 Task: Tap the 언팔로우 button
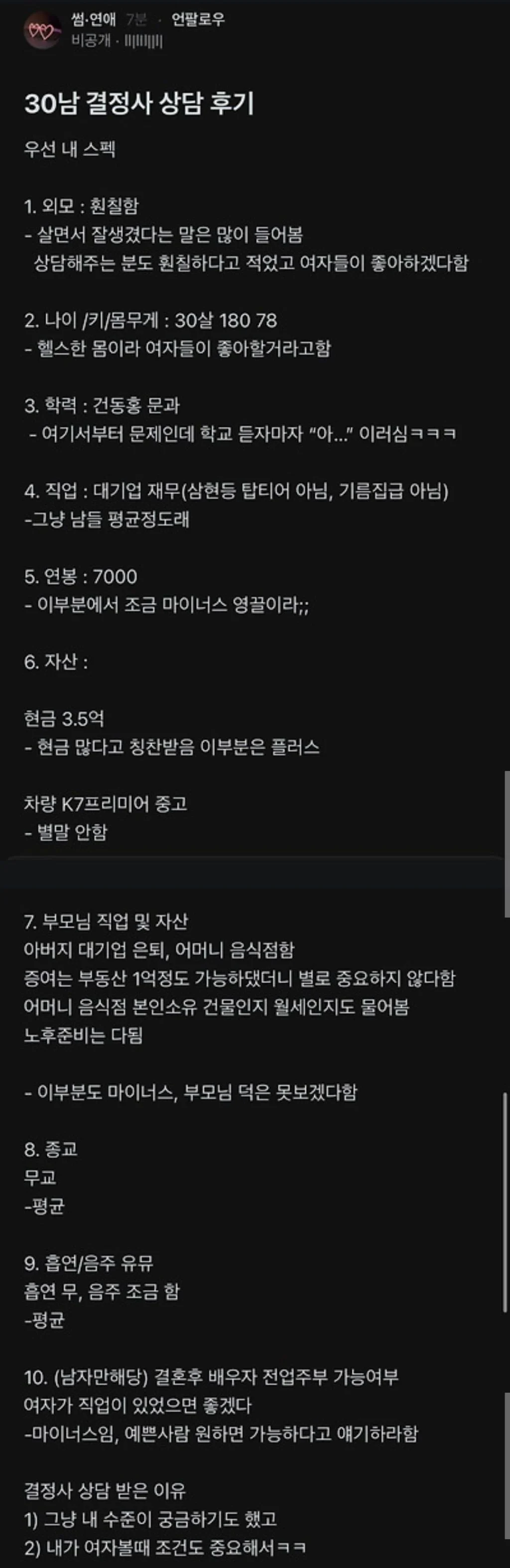click(198, 20)
